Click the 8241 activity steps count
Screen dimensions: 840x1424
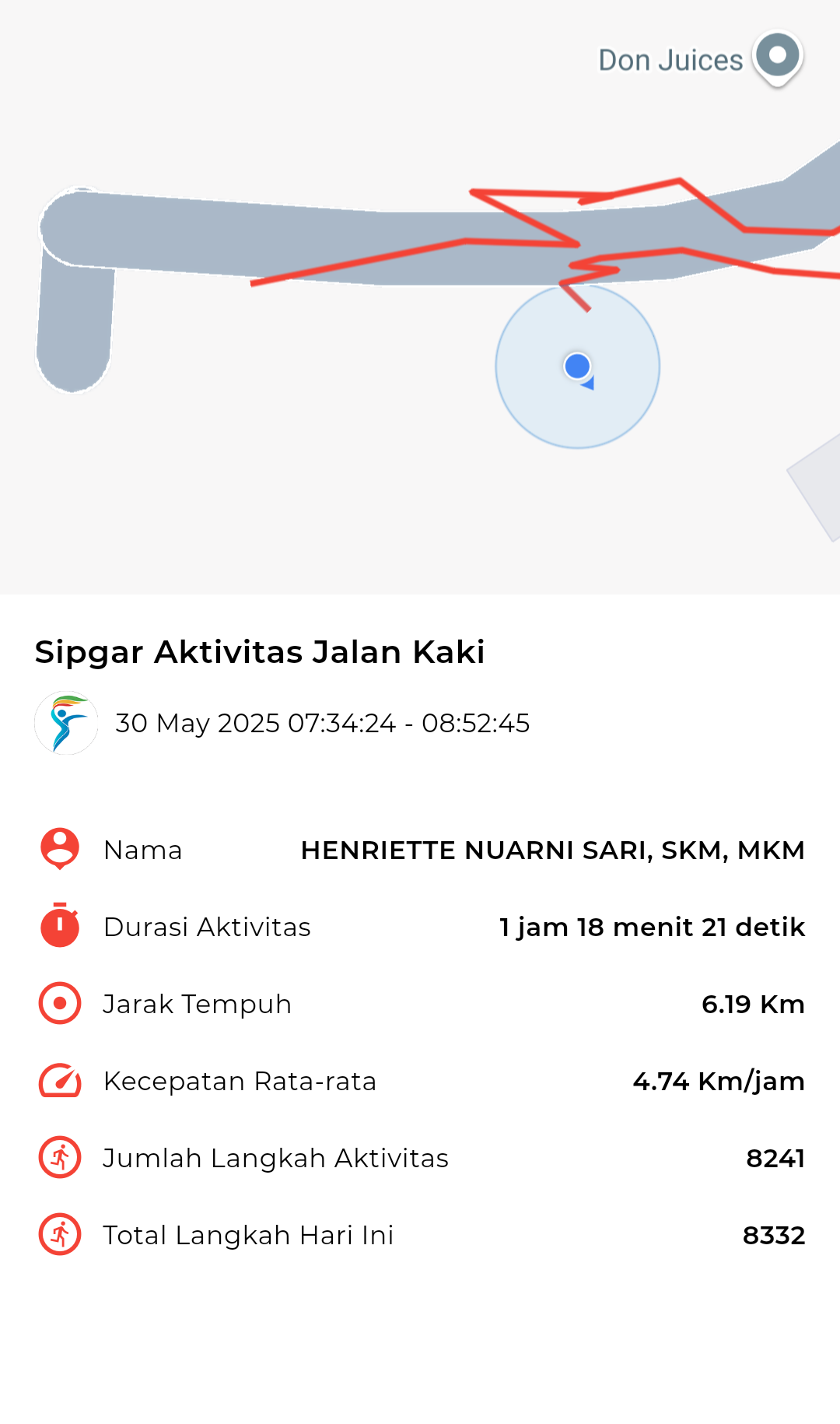pyautogui.click(x=775, y=1158)
